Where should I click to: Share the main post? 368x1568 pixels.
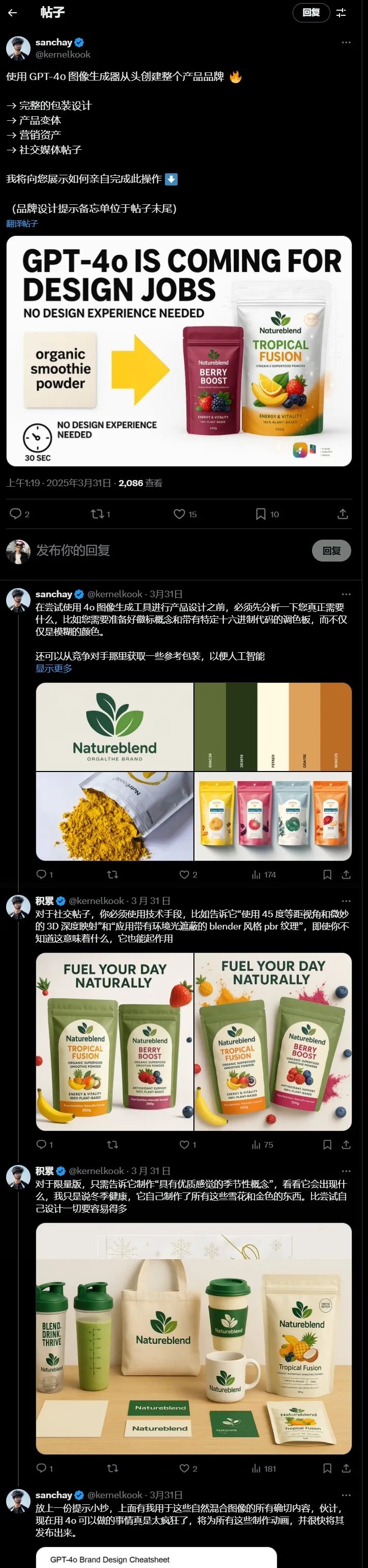(343, 514)
